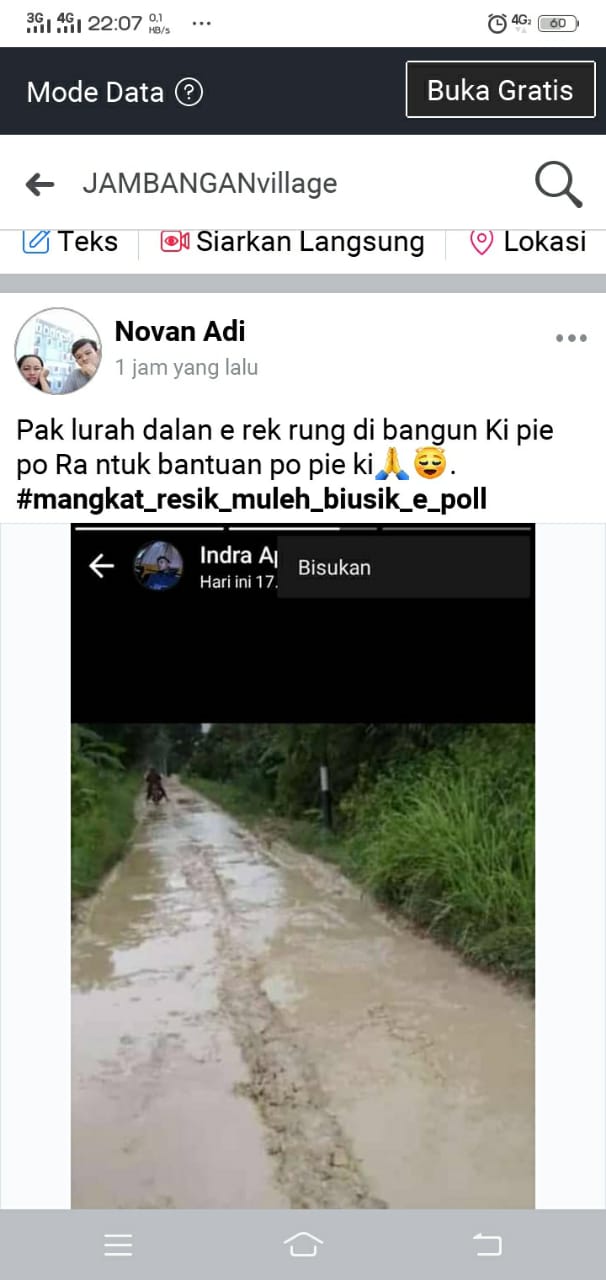Search within the JAMBANGANvillage group
This screenshot has width=606, height=1280.
[x=557, y=184]
